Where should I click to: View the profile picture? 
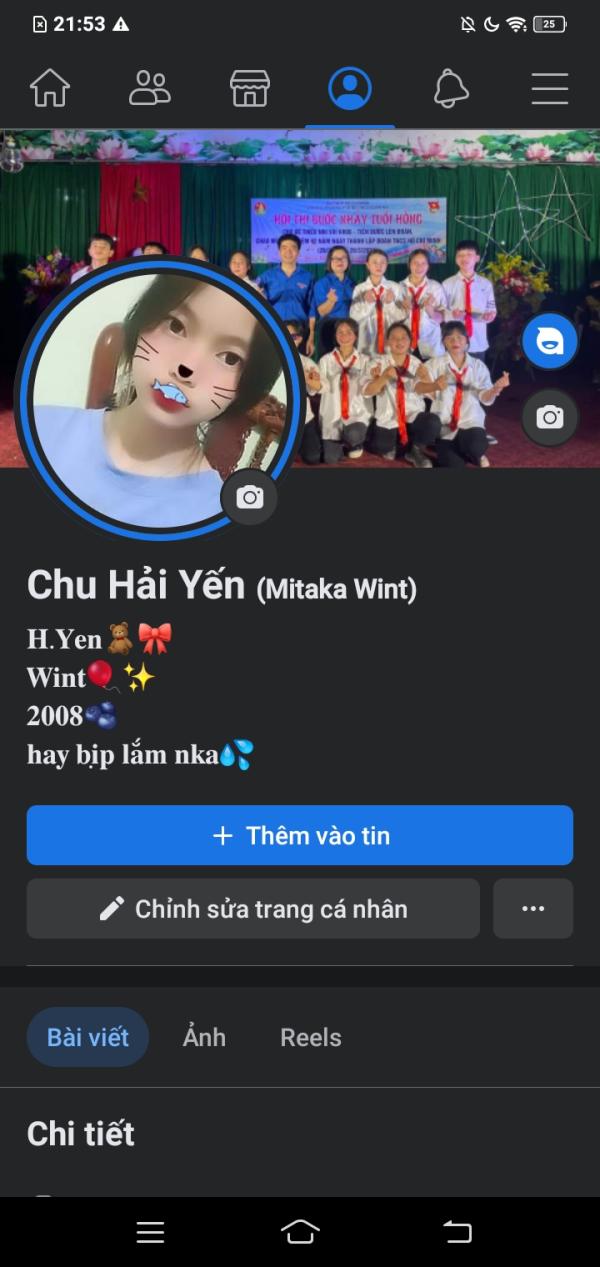[x=150, y=400]
